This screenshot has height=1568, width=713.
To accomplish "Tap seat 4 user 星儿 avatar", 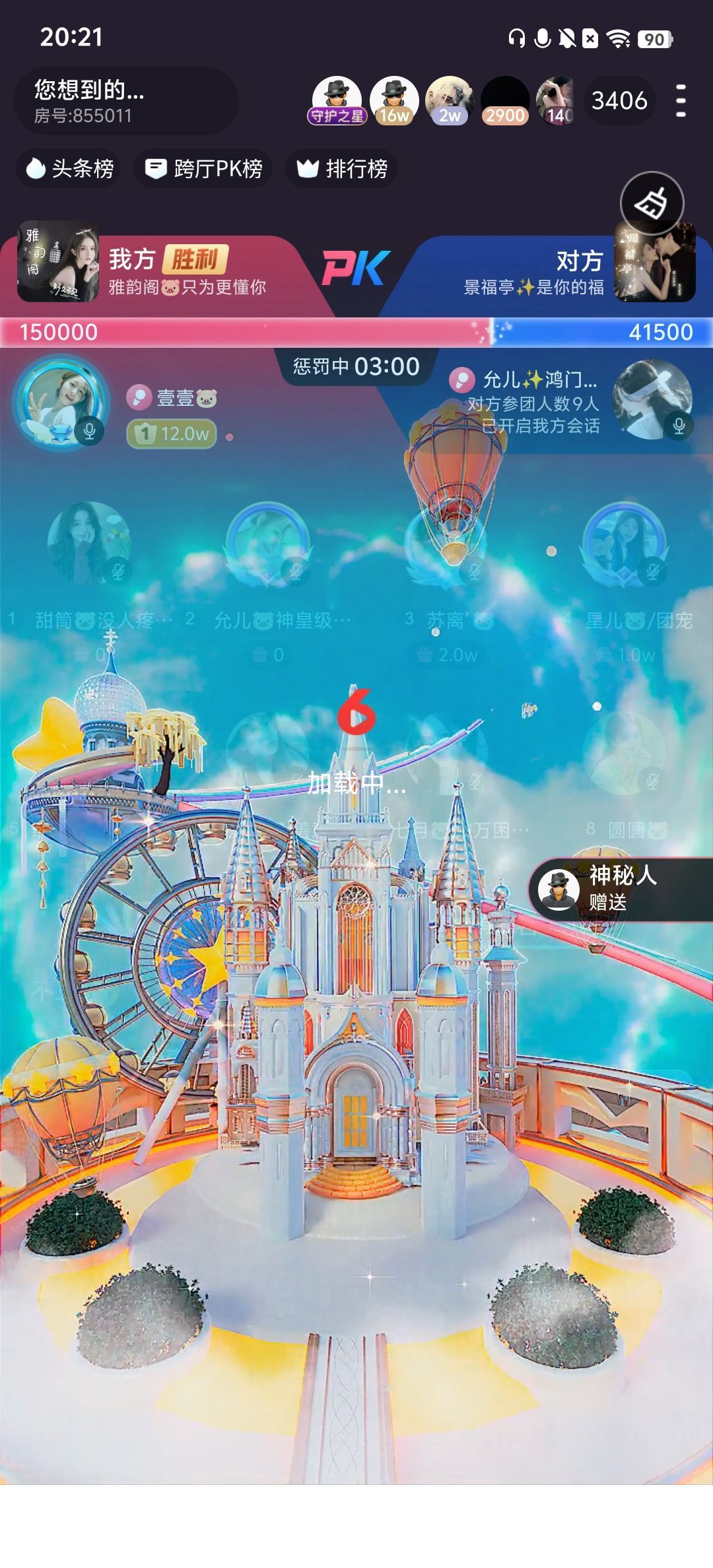I will click(x=625, y=544).
